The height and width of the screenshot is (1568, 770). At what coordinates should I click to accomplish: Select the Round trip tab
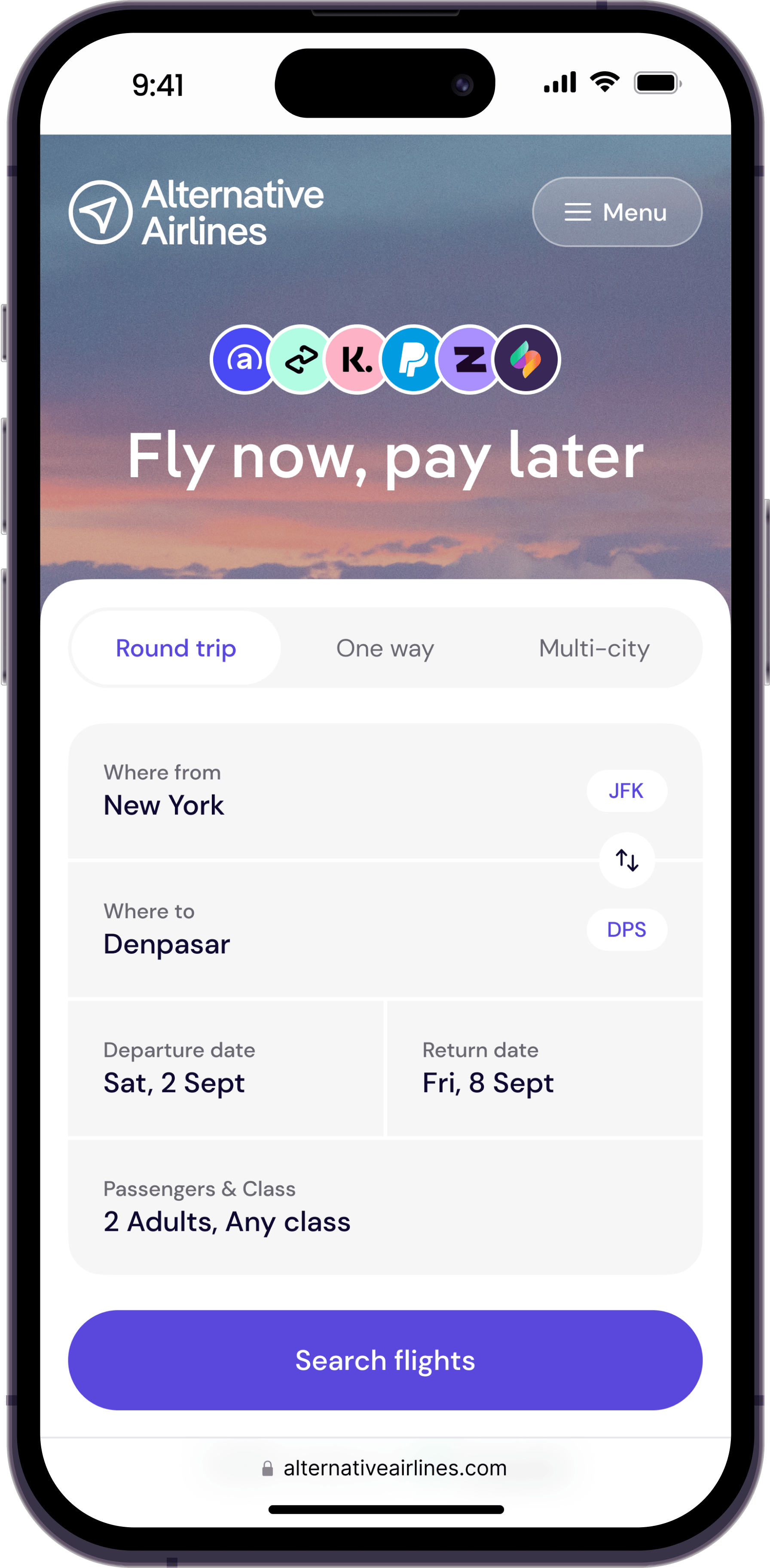tap(175, 648)
